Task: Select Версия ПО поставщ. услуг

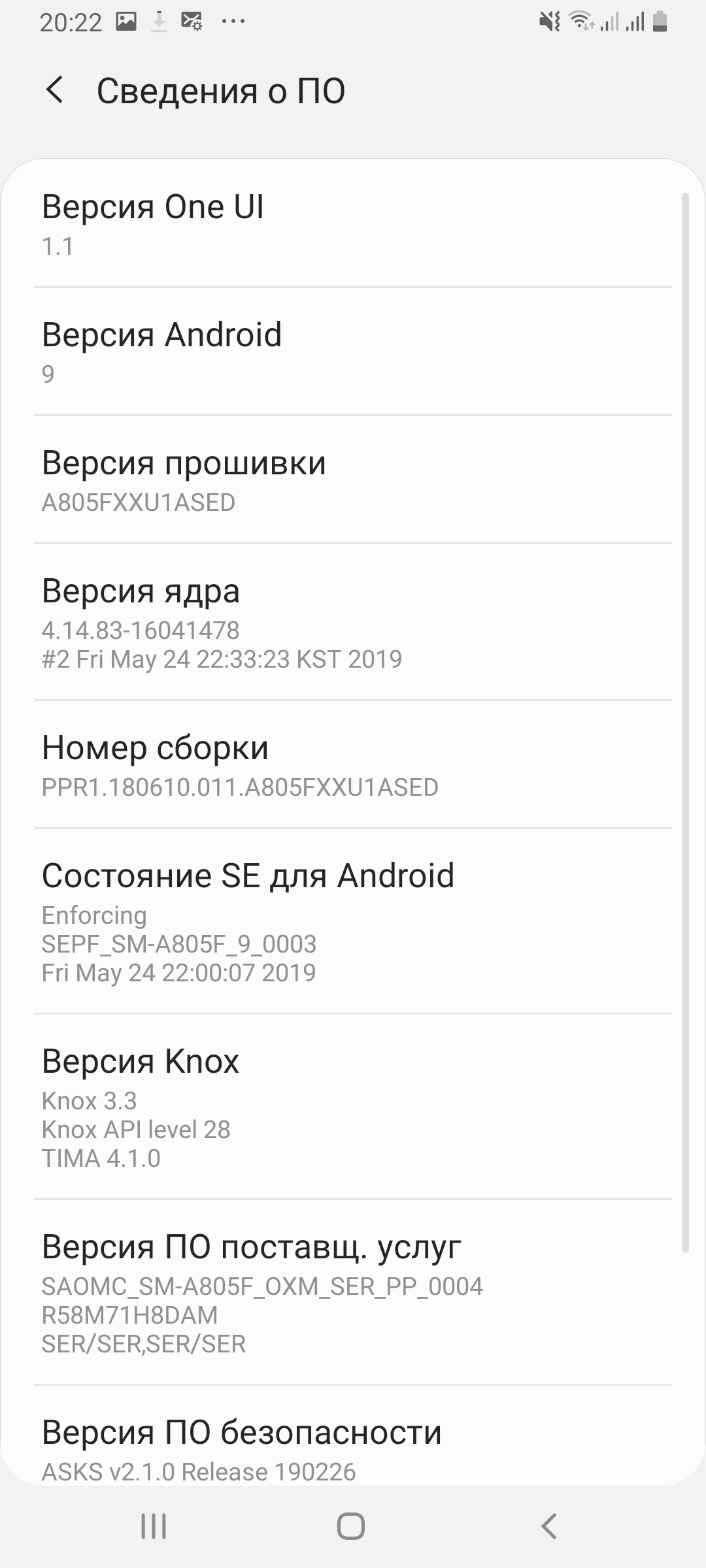Action: [x=353, y=1293]
